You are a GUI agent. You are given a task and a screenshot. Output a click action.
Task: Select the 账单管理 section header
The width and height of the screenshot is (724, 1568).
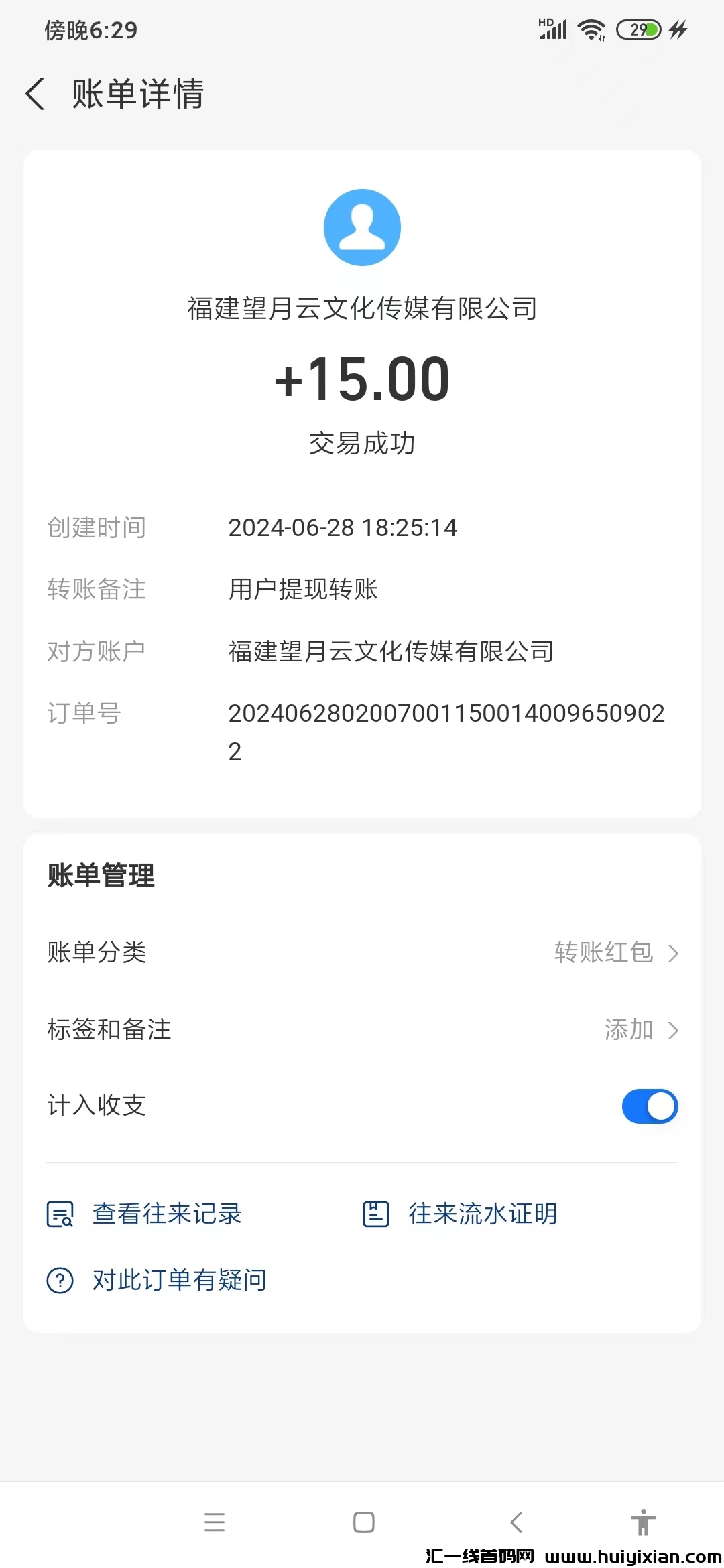click(100, 875)
